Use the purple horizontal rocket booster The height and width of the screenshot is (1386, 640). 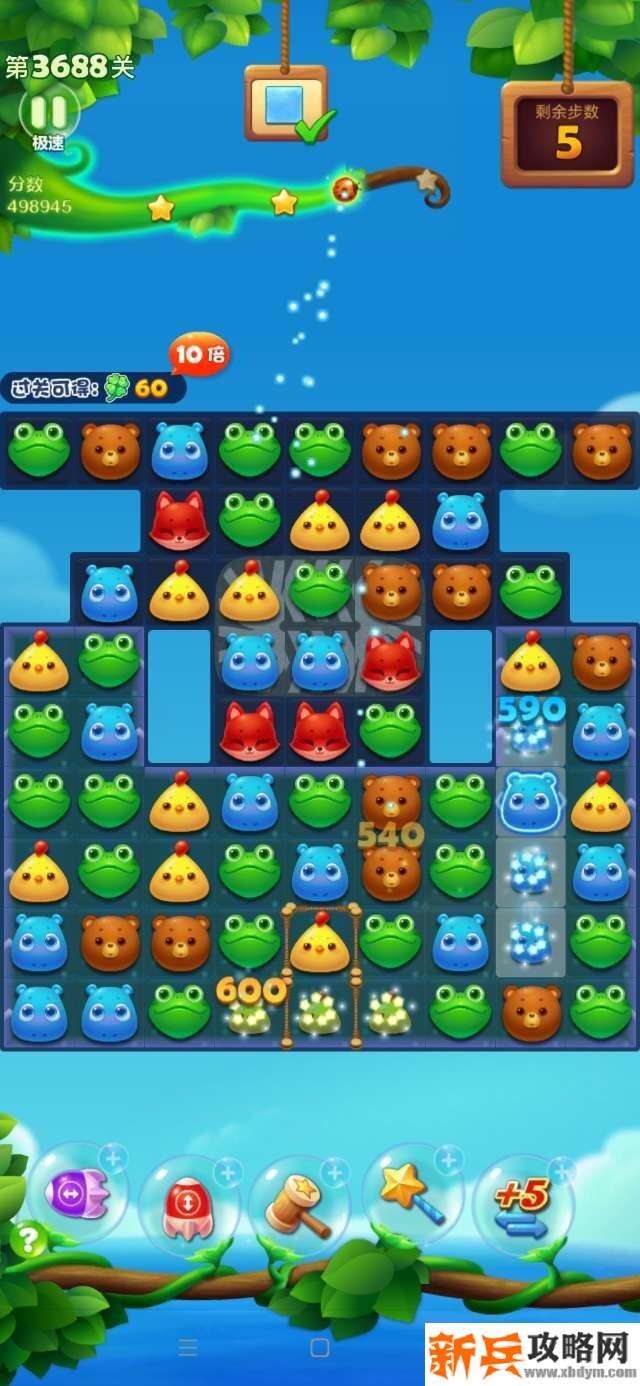point(79,1193)
